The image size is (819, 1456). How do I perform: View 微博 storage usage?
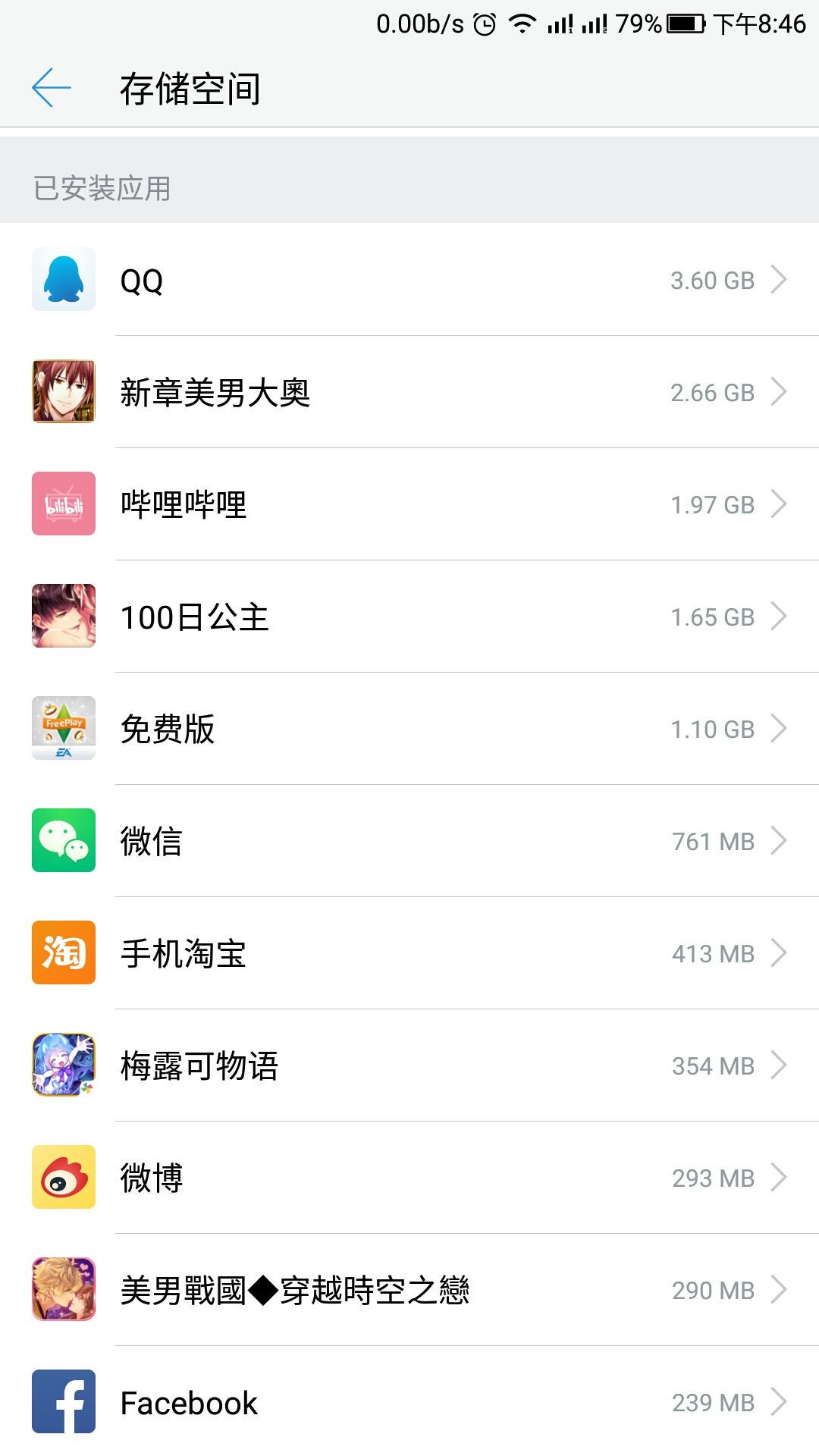pos(409,1178)
